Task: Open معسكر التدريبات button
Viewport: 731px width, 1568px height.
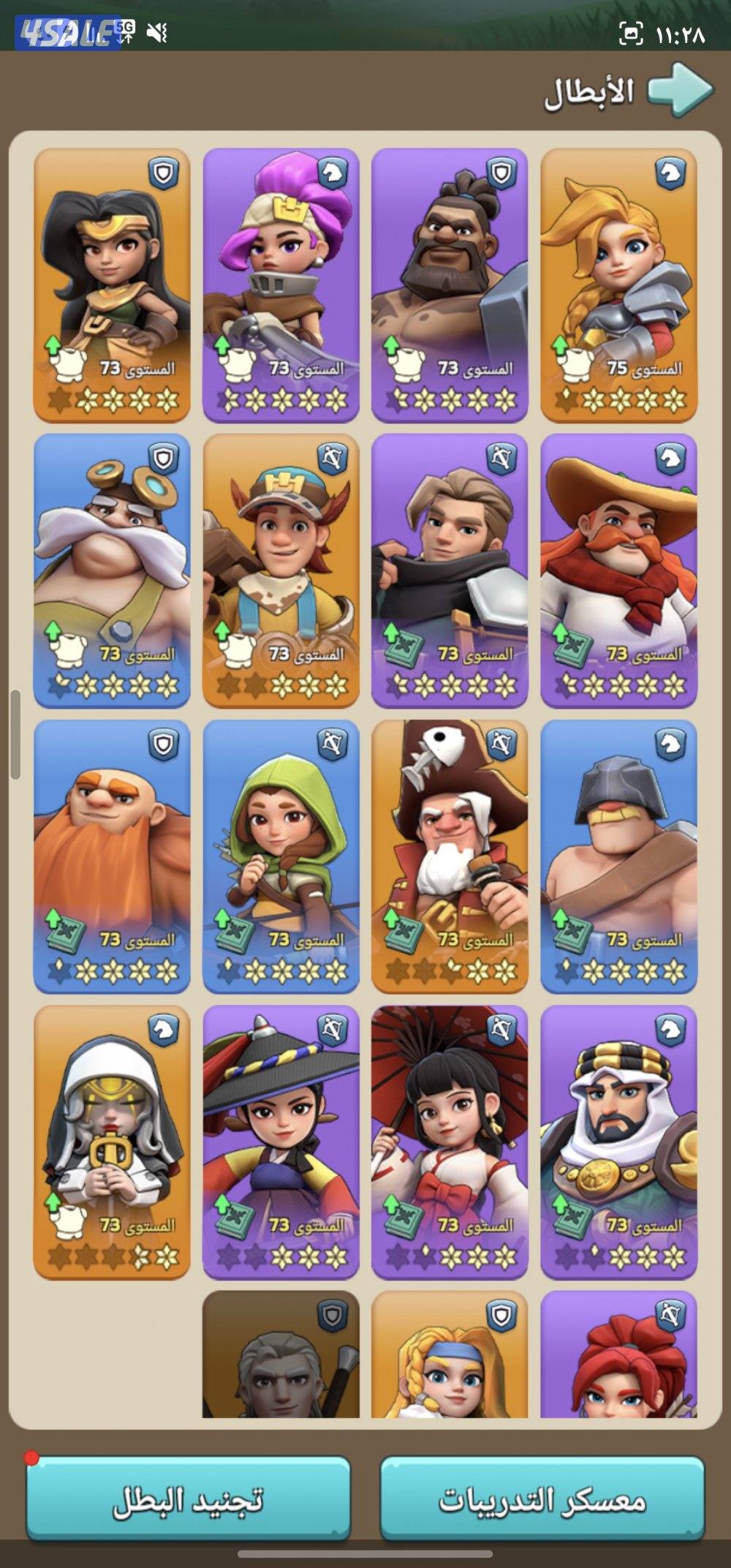Action: coord(542,1499)
